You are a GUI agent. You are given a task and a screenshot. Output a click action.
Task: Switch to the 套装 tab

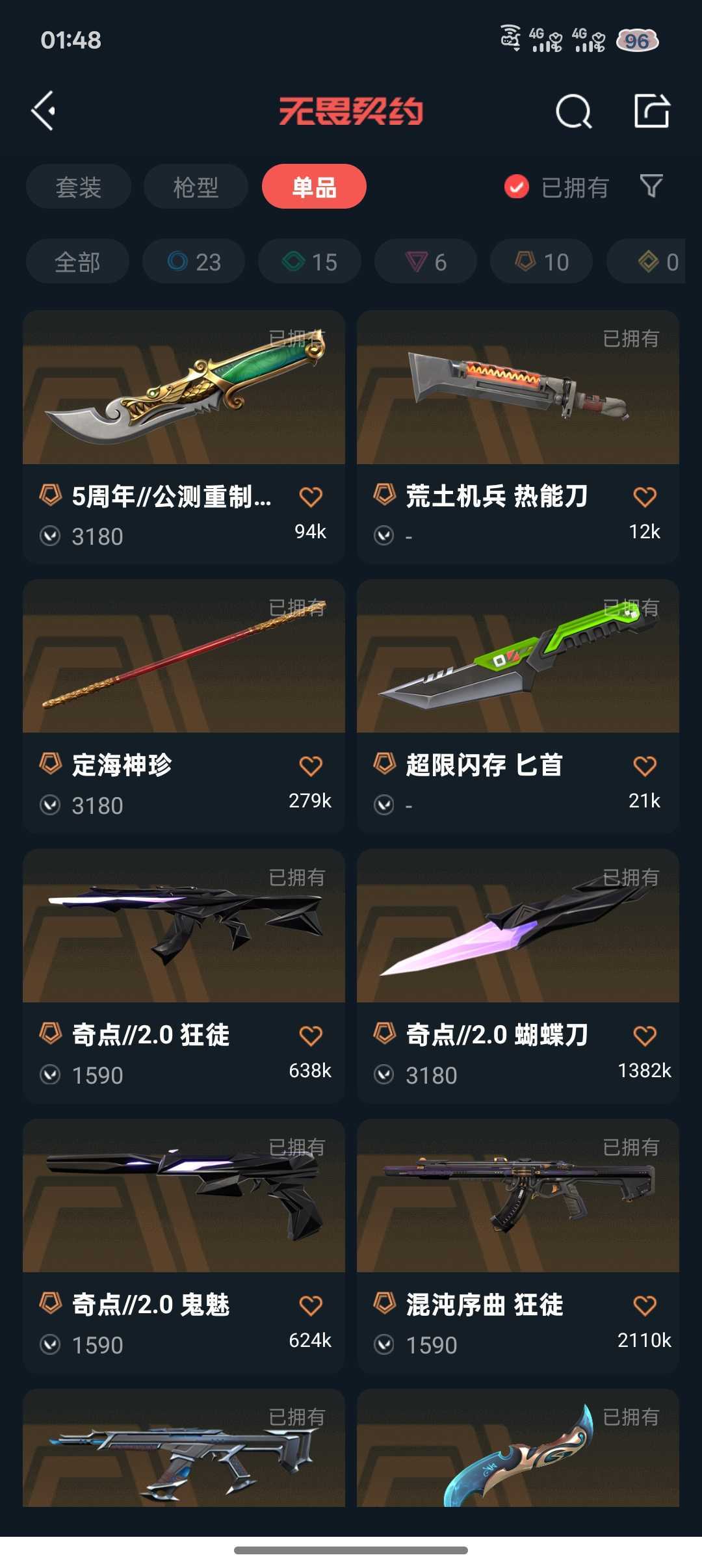coord(78,187)
